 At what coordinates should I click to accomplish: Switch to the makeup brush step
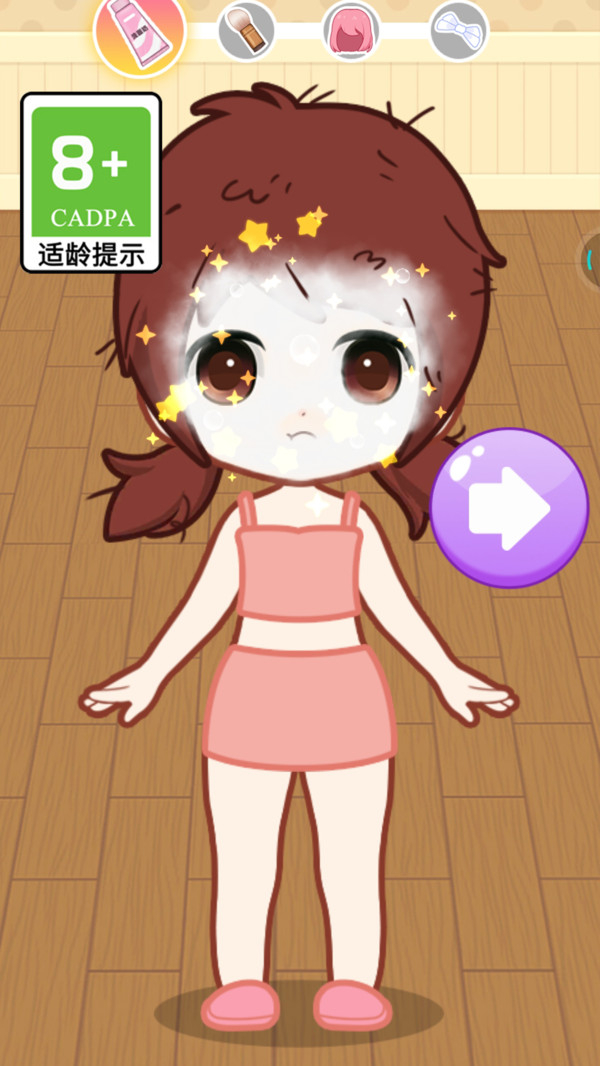coord(246,30)
